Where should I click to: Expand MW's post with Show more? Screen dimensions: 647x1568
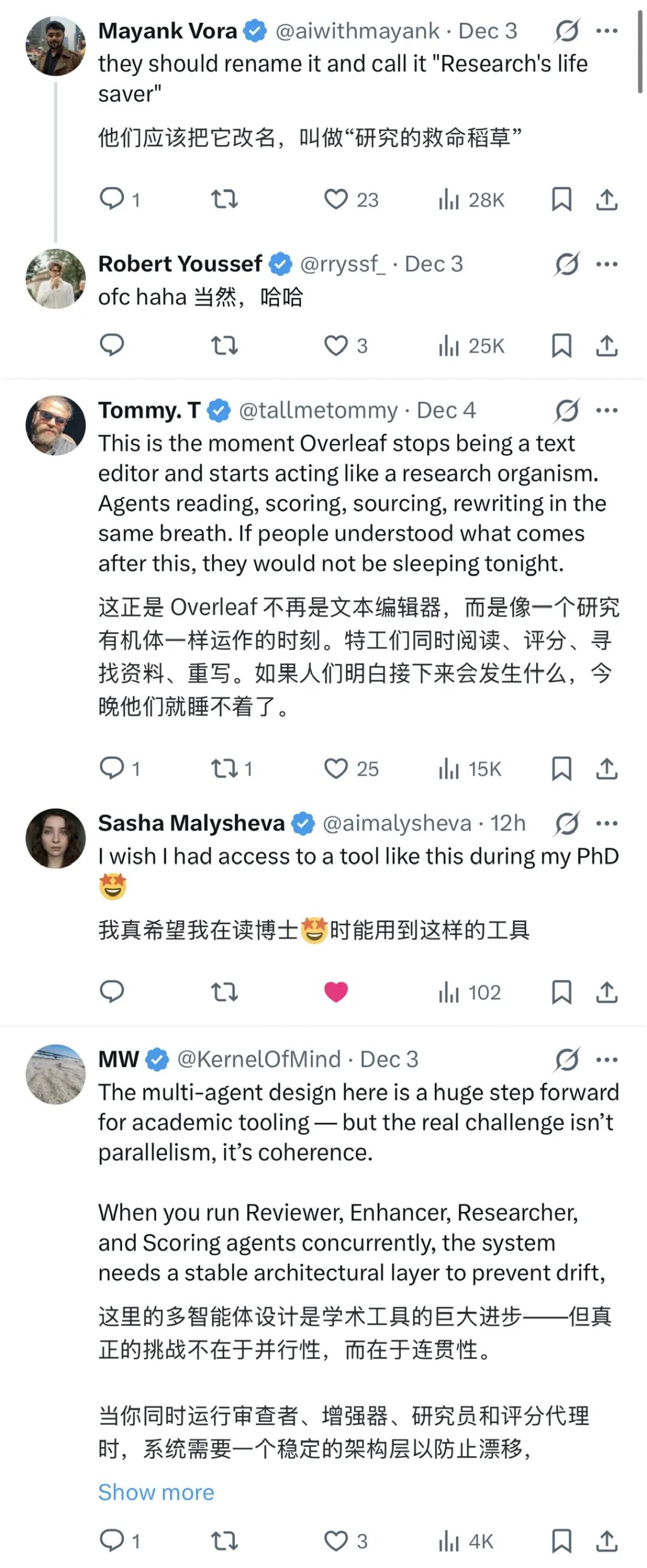[x=156, y=1492]
